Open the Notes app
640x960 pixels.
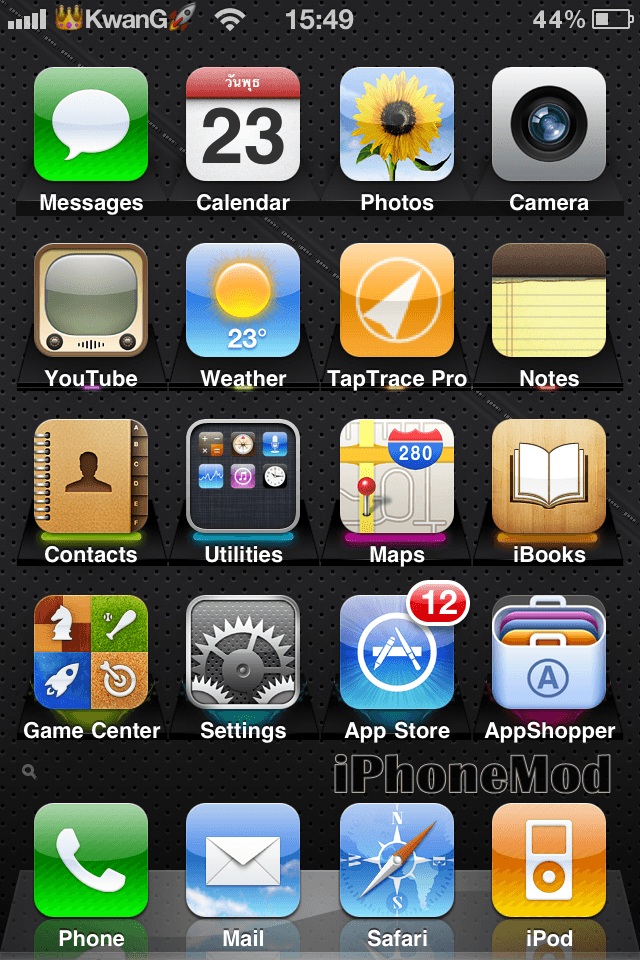point(549,300)
